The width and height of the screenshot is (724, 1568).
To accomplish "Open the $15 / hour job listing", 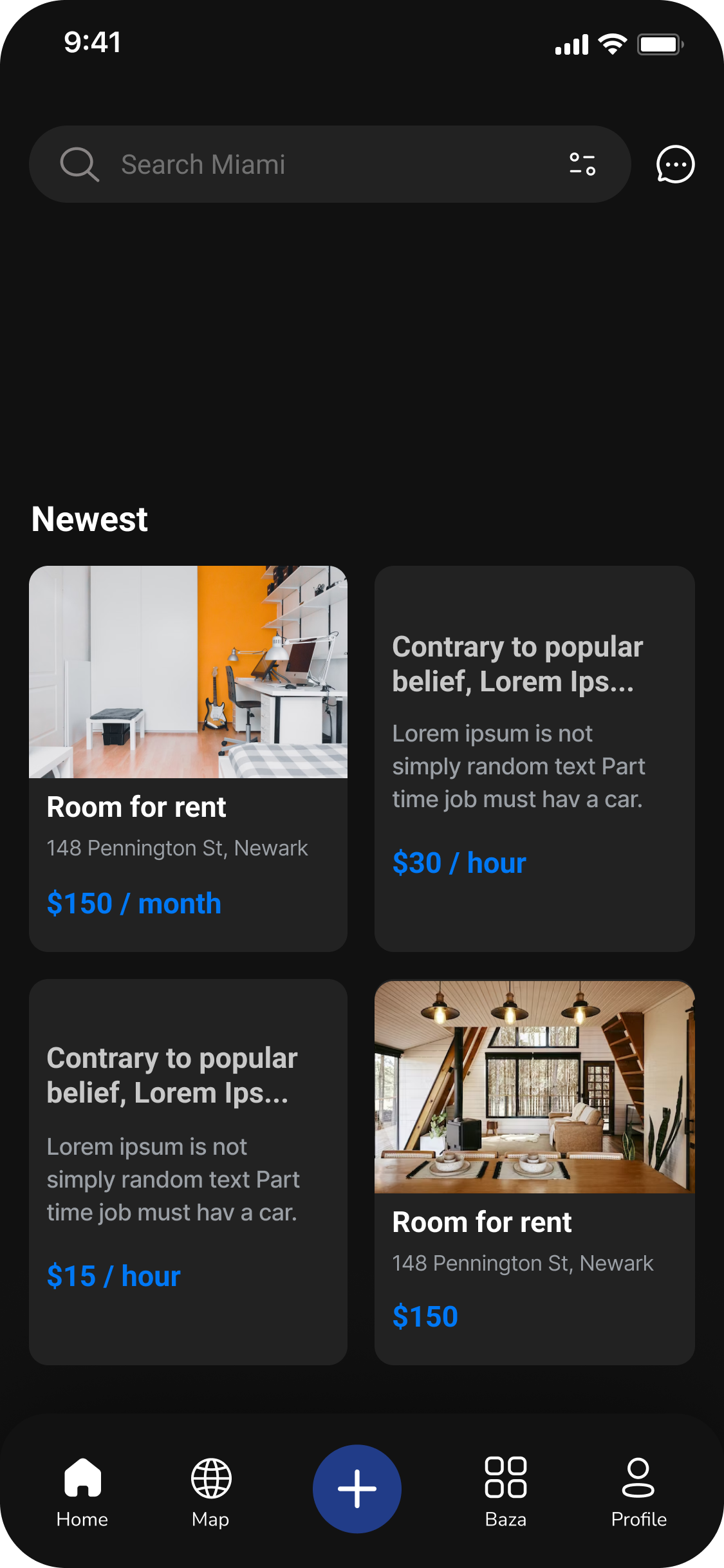I will [x=188, y=1171].
